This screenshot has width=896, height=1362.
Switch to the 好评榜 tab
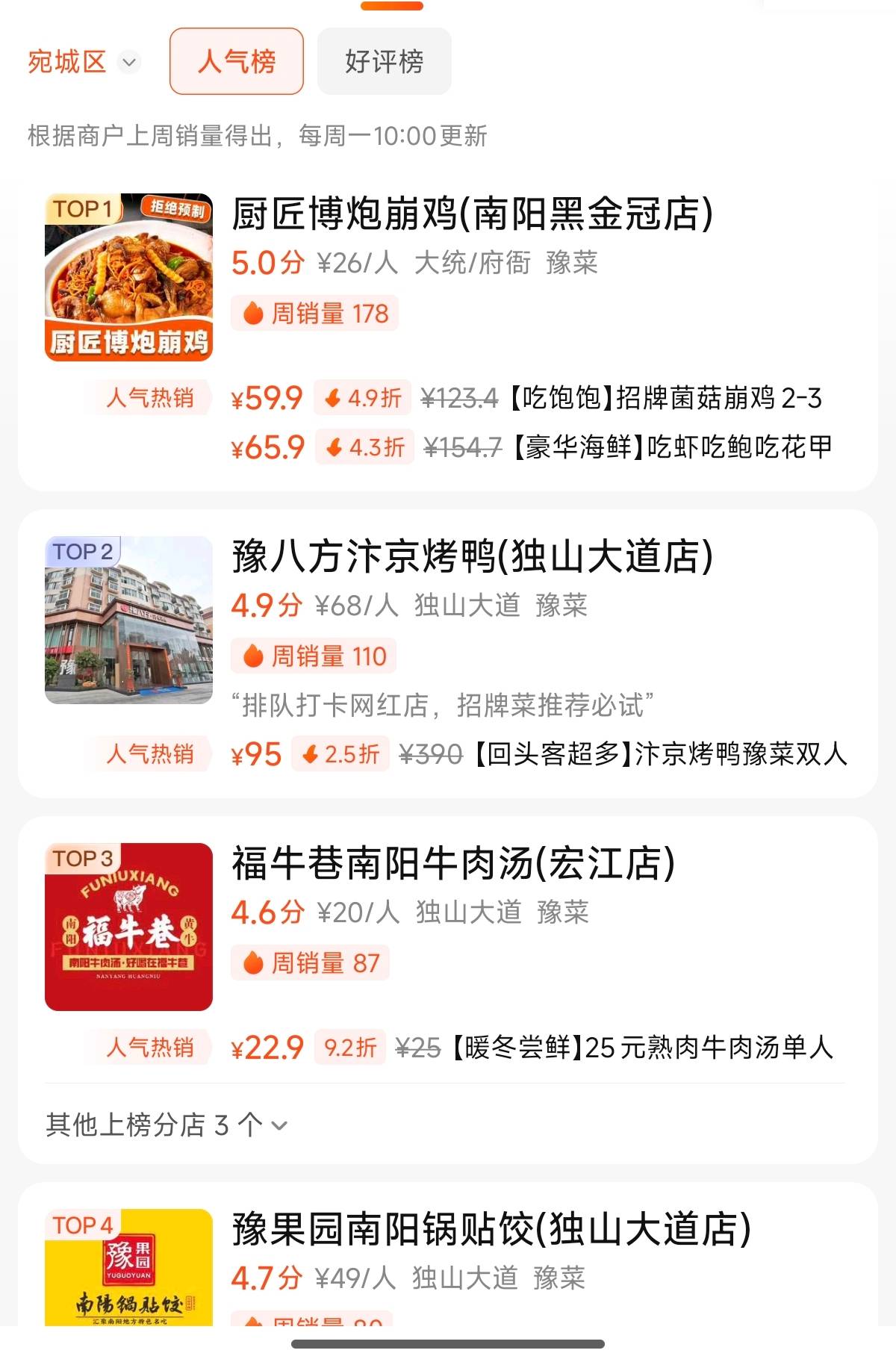(x=384, y=62)
